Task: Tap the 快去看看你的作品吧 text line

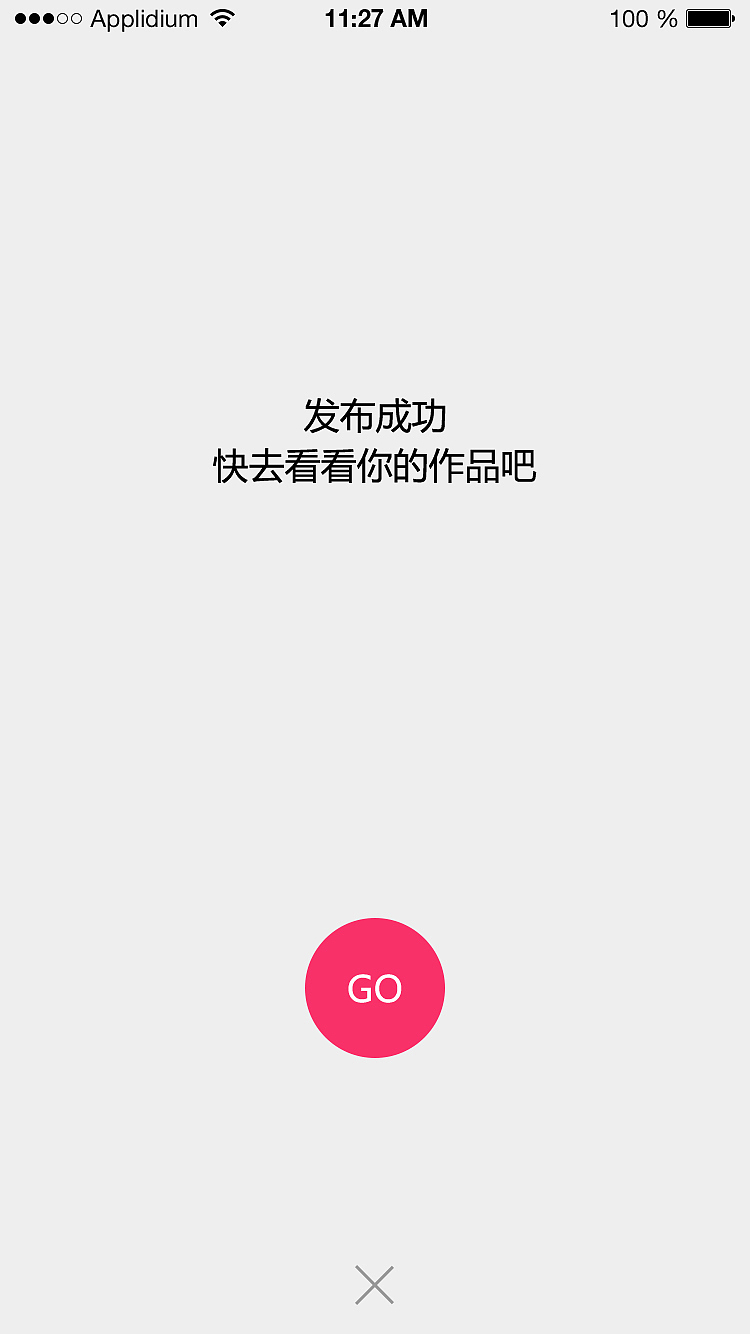Action: [x=374, y=467]
